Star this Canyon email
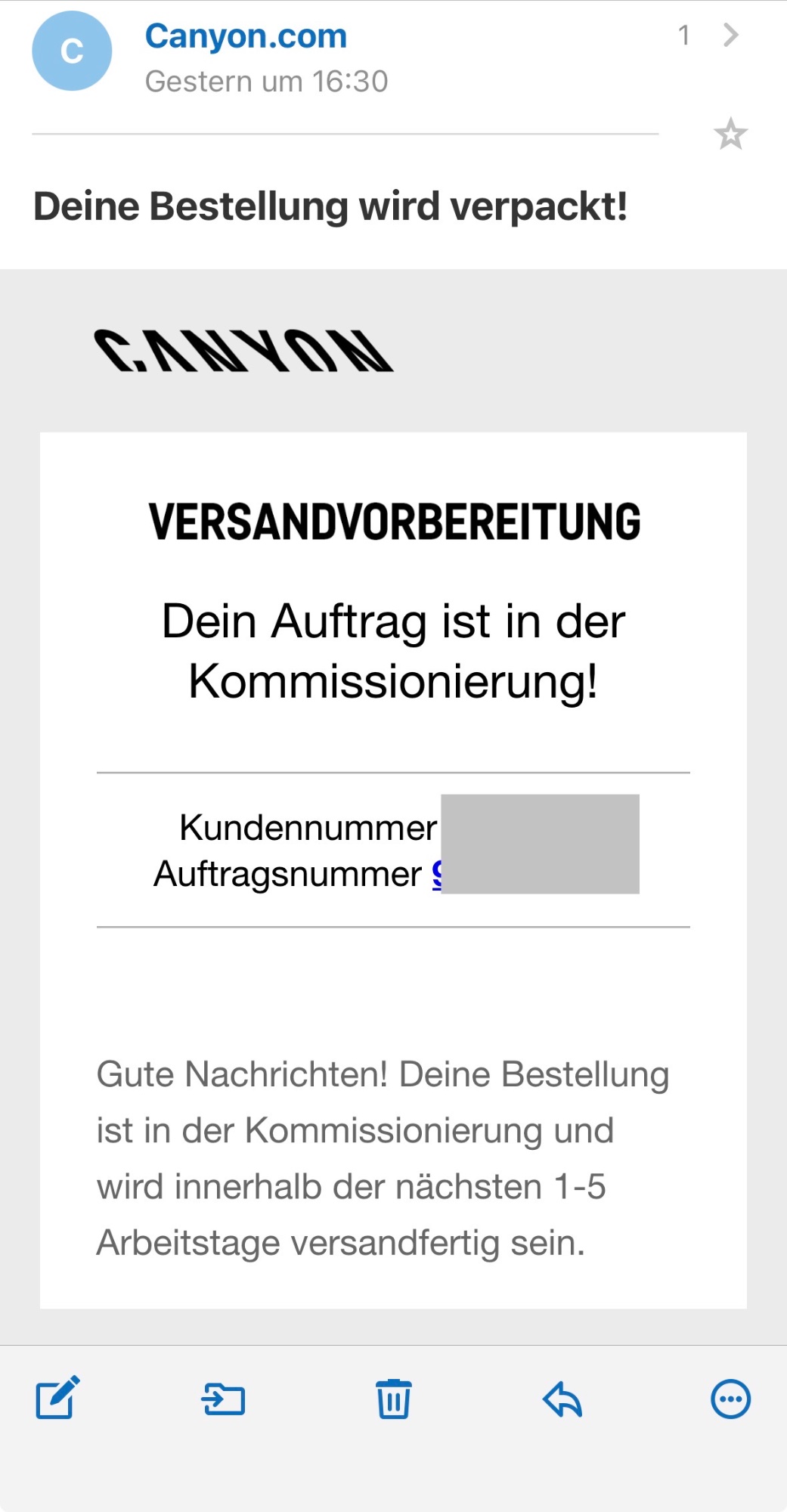The width and height of the screenshot is (787, 1512). 730,135
